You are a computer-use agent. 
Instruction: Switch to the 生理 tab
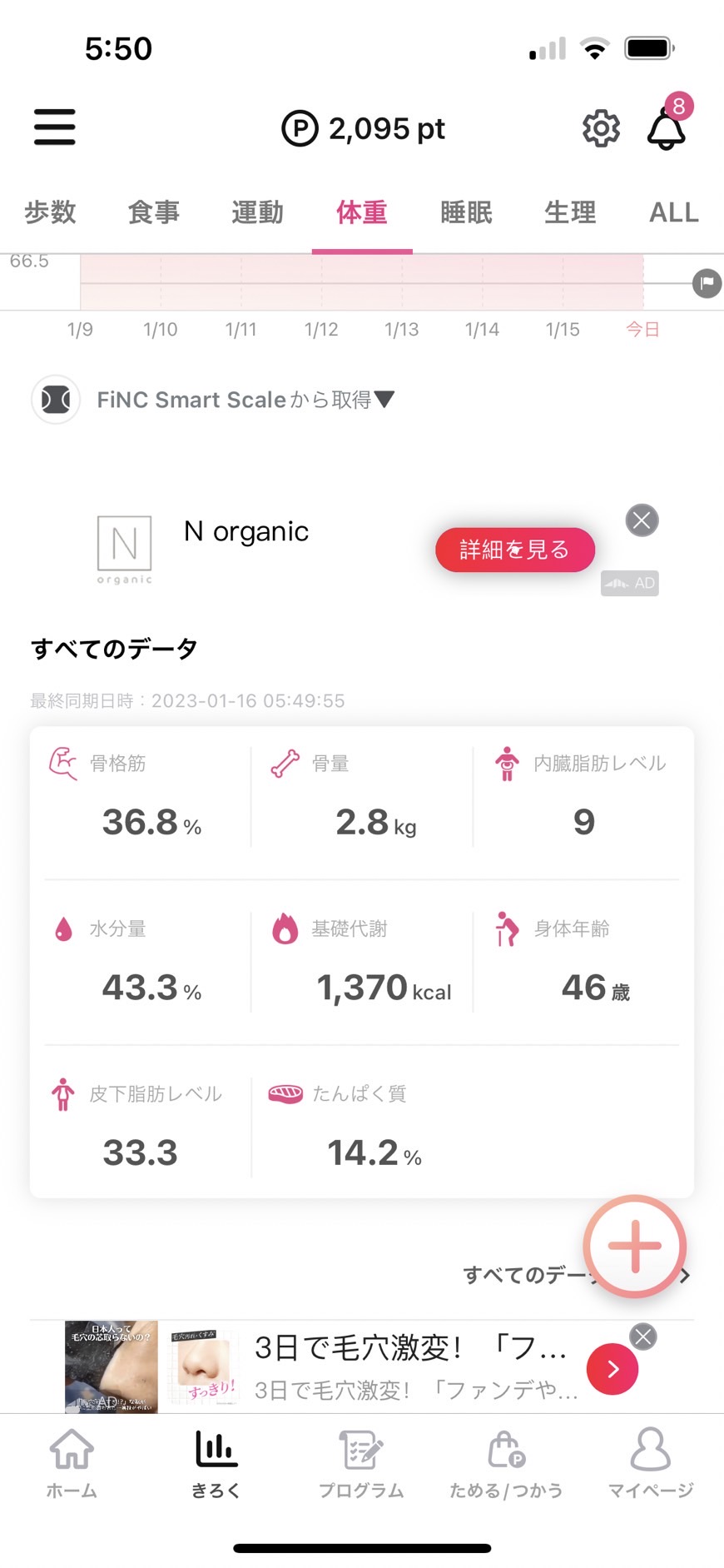tap(570, 212)
